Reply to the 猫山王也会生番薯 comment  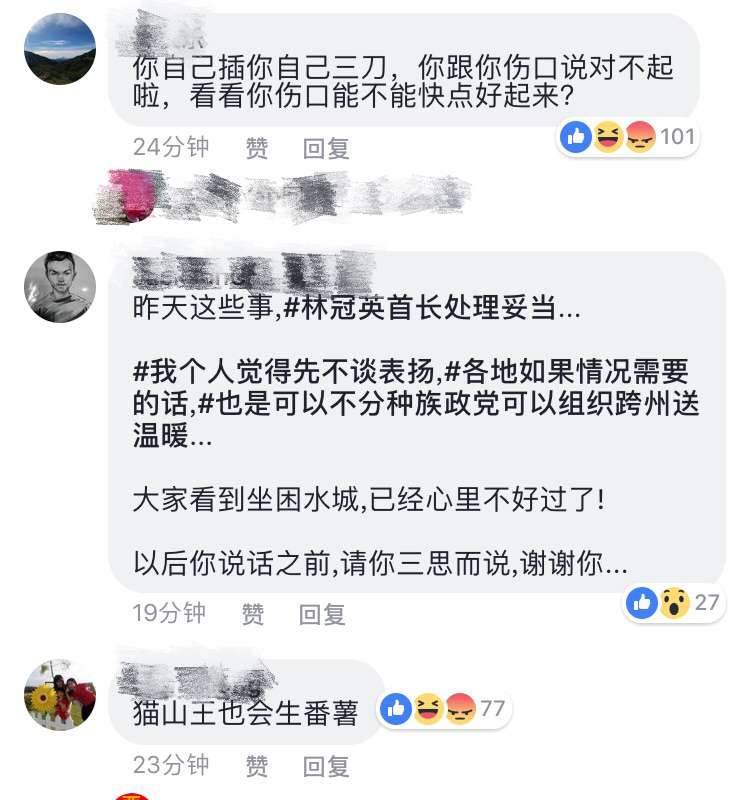tap(326, 766)
